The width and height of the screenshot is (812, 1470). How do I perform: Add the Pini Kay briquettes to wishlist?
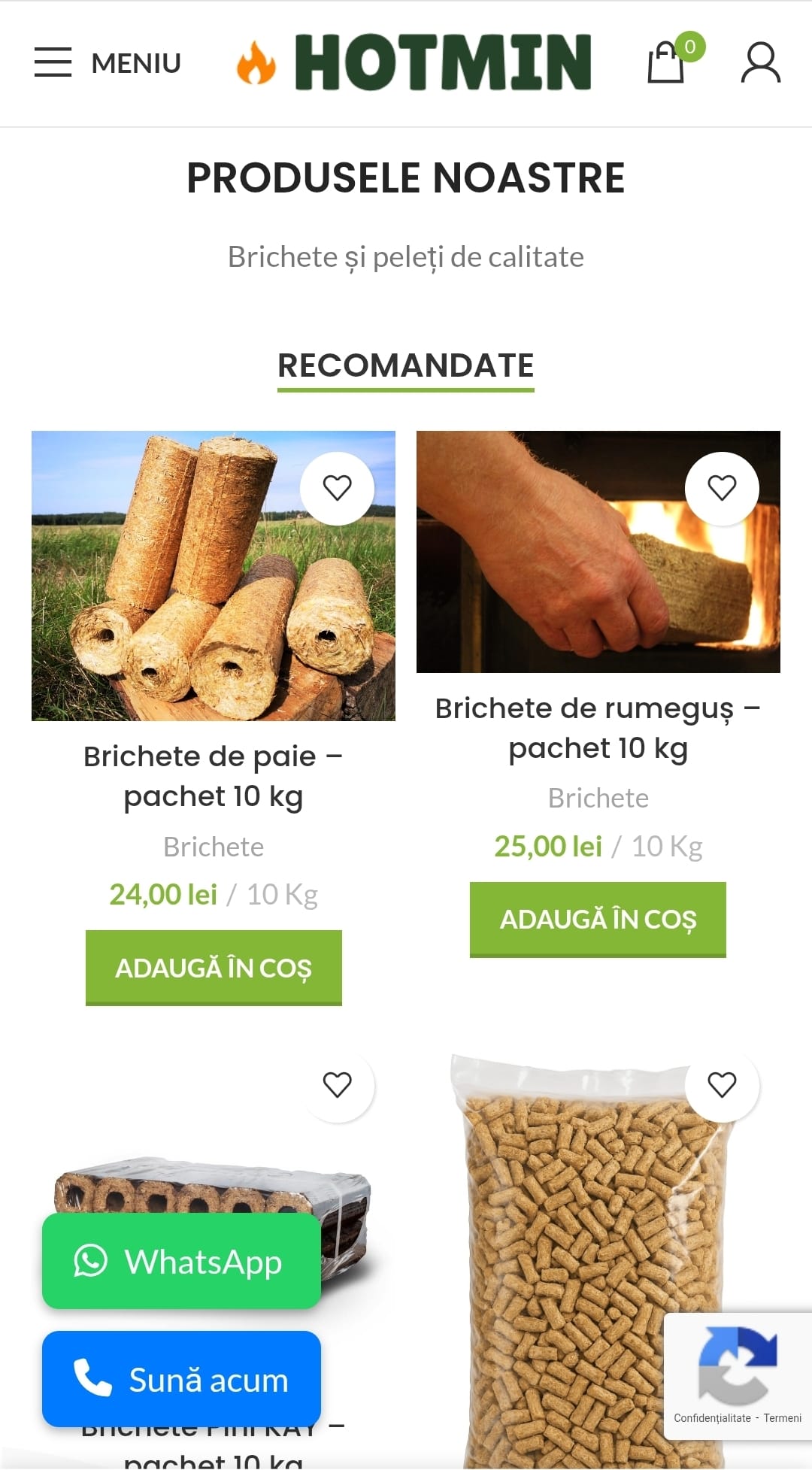(x=337, y=1085)
